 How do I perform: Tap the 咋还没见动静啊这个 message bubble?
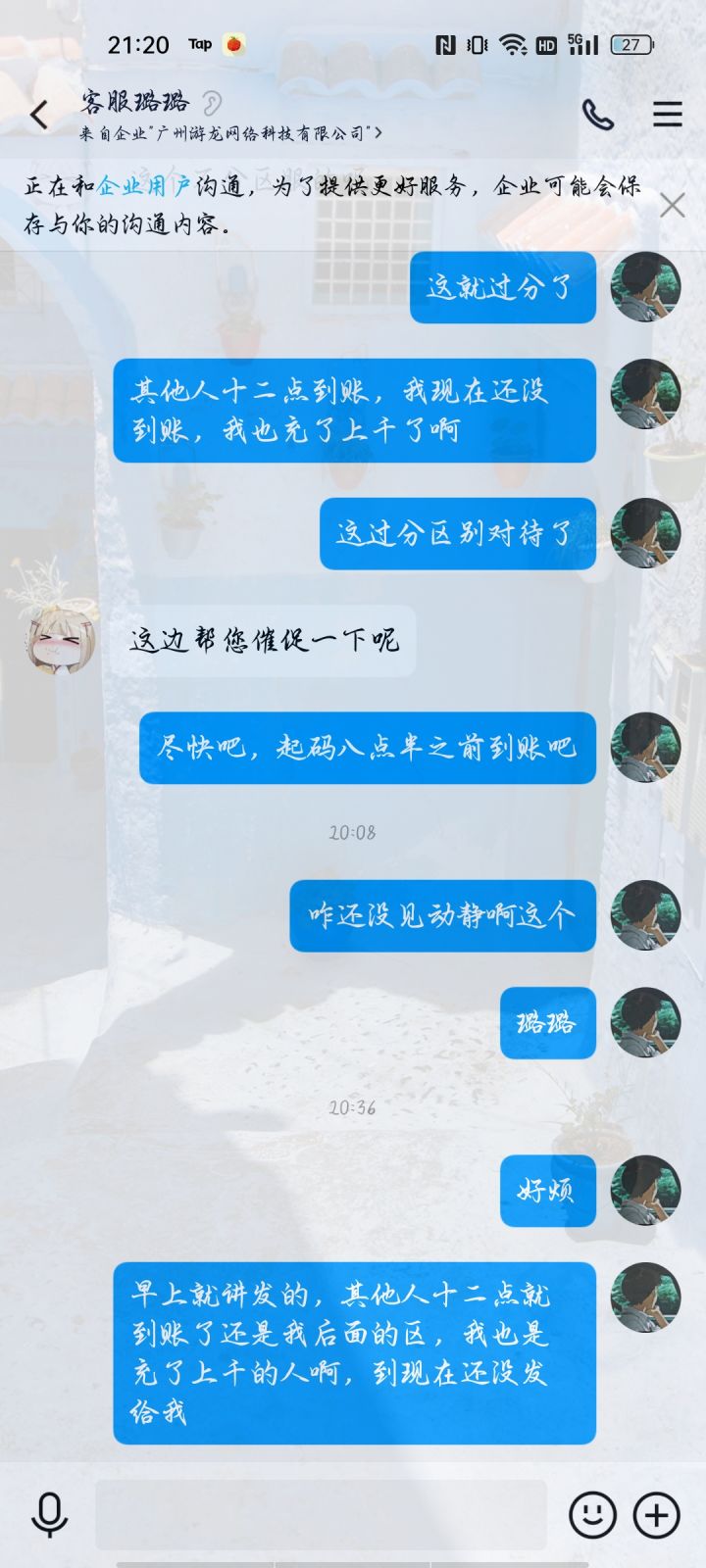(443, 917)
